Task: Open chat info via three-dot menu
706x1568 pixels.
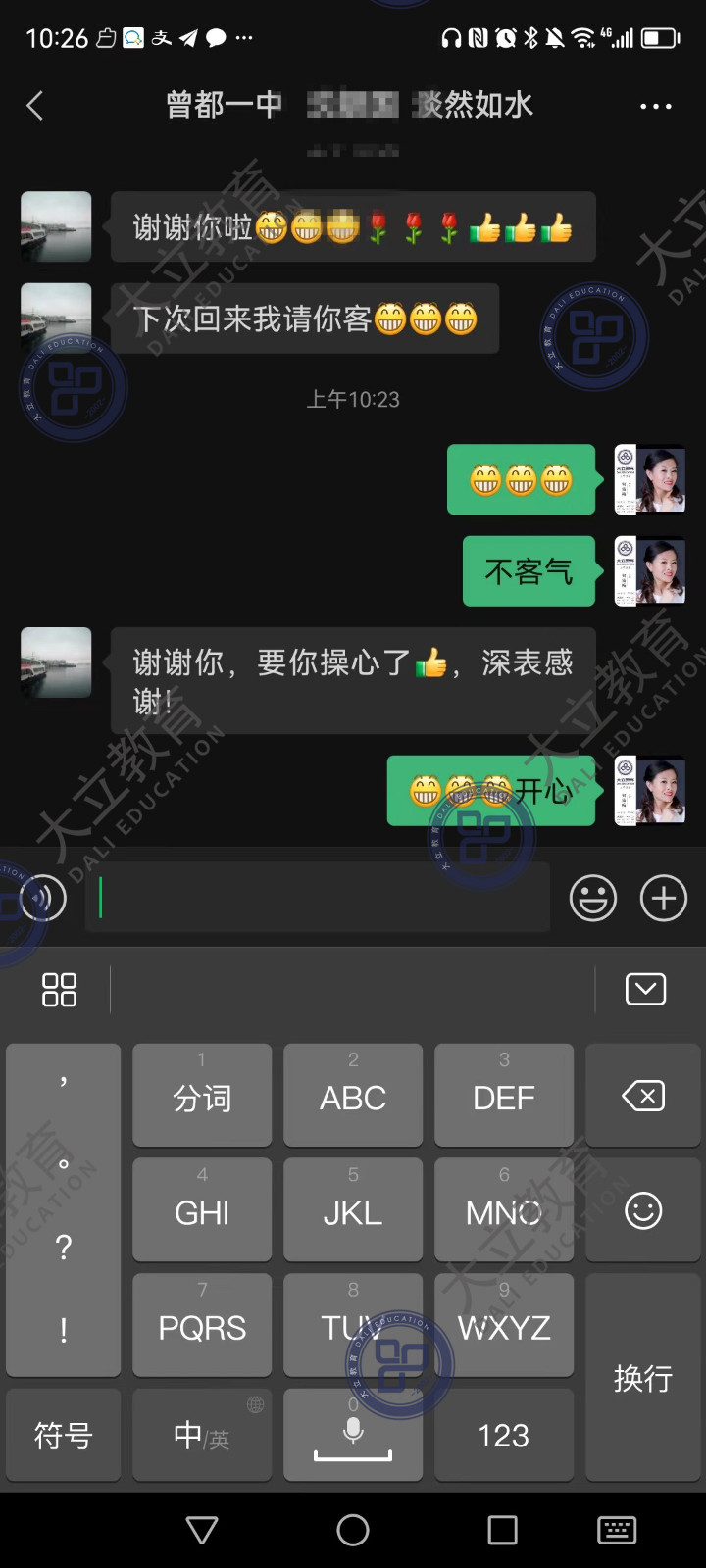Action: pos(655,106)
